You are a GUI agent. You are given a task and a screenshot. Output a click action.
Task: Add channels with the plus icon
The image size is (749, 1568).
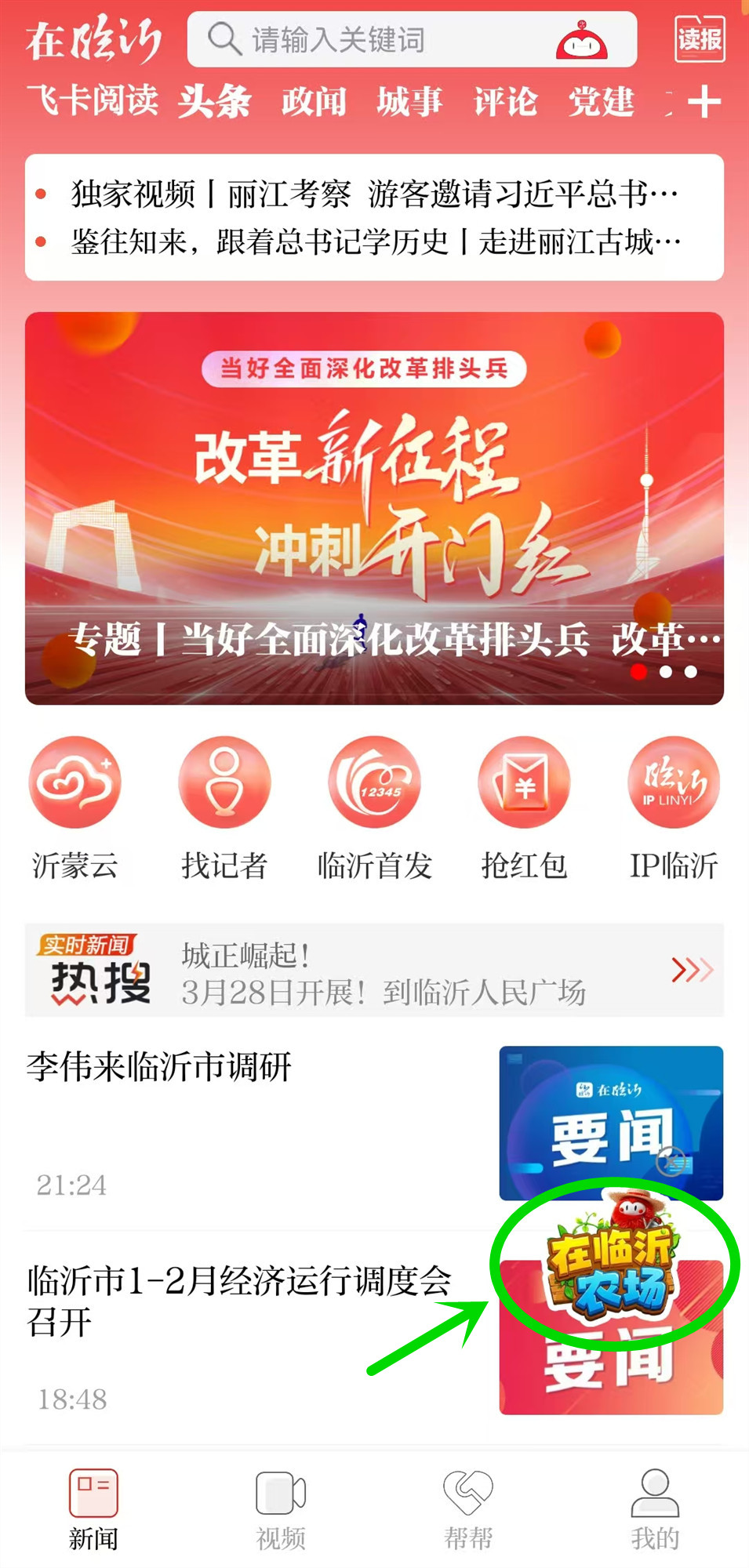pos(704,102)
